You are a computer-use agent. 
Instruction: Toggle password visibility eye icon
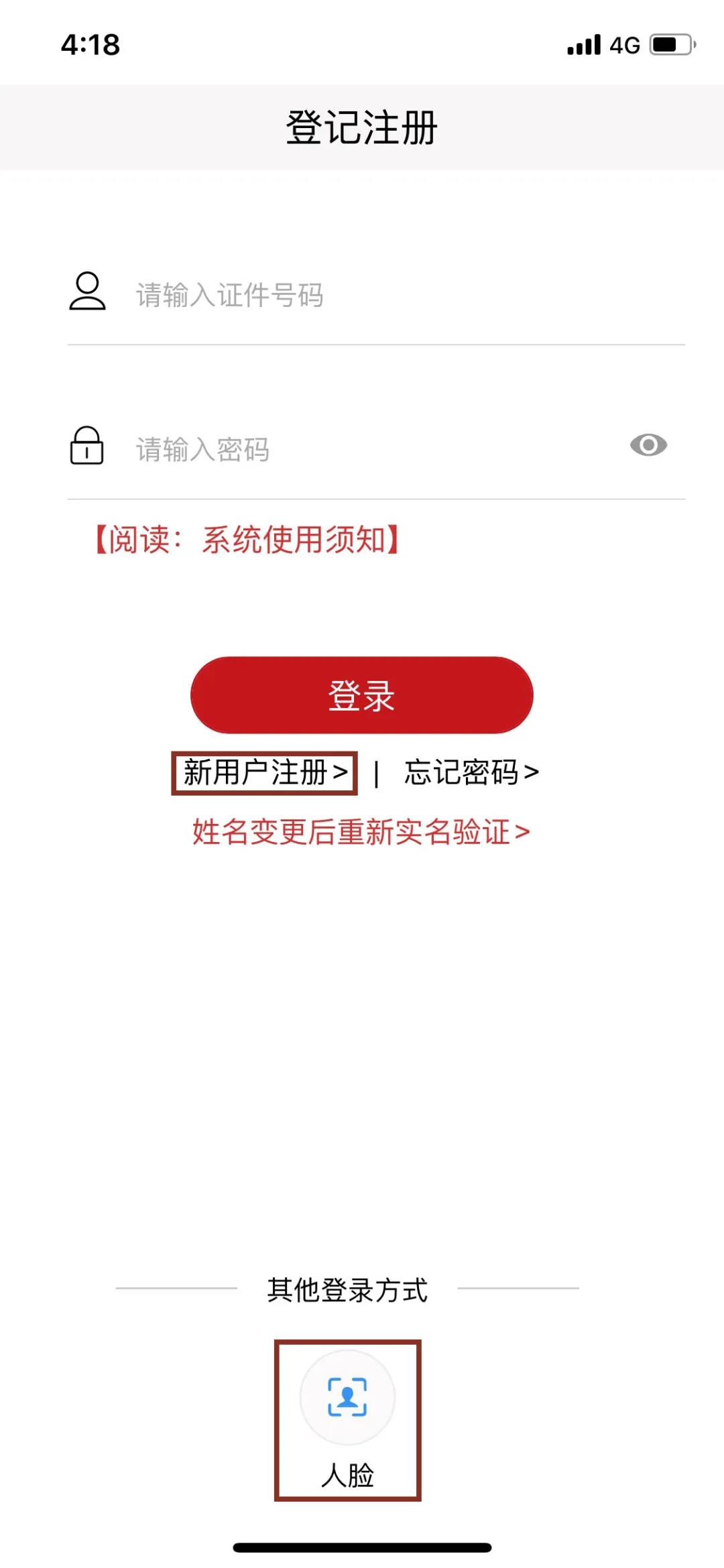pyautogui.click(x=648, y=445)
